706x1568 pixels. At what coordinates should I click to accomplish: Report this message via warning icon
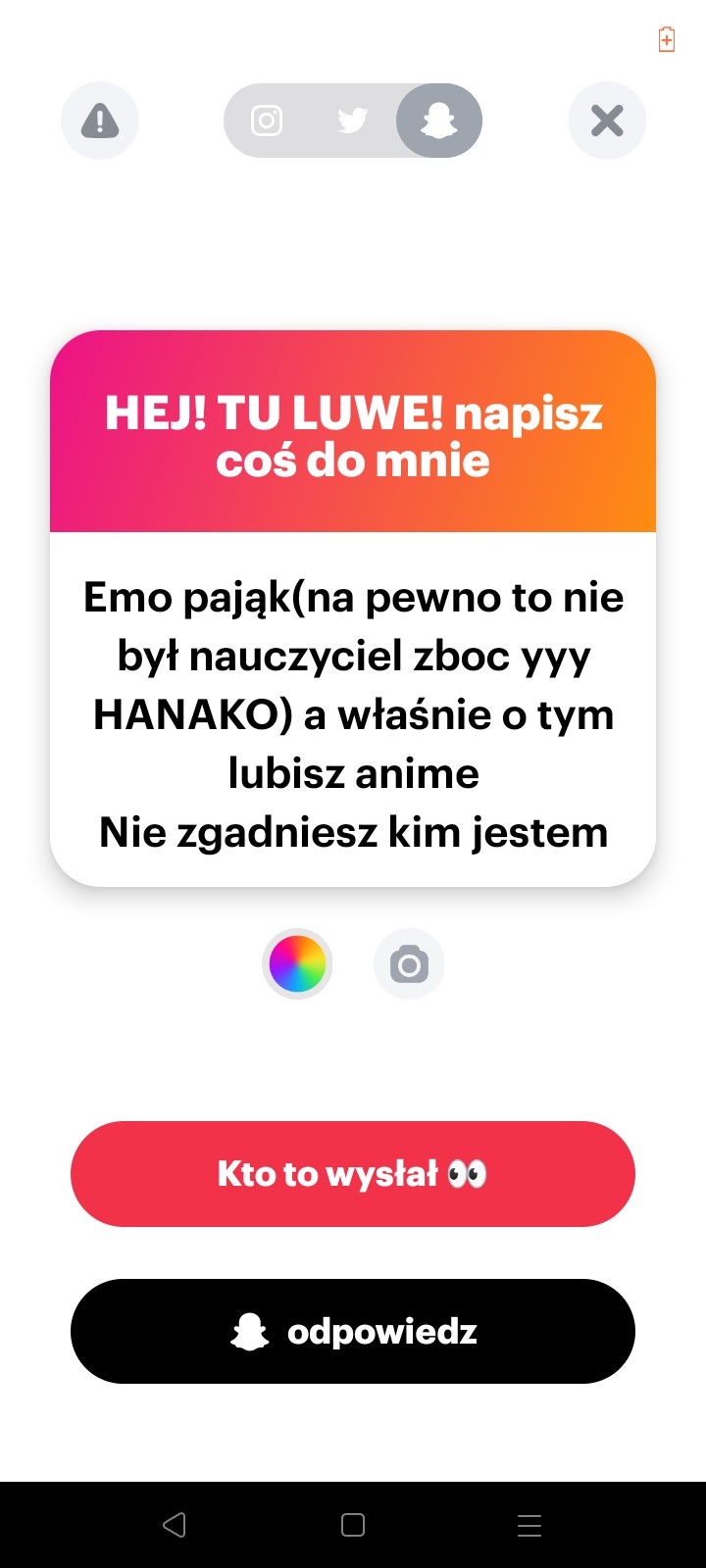point(100,121)
